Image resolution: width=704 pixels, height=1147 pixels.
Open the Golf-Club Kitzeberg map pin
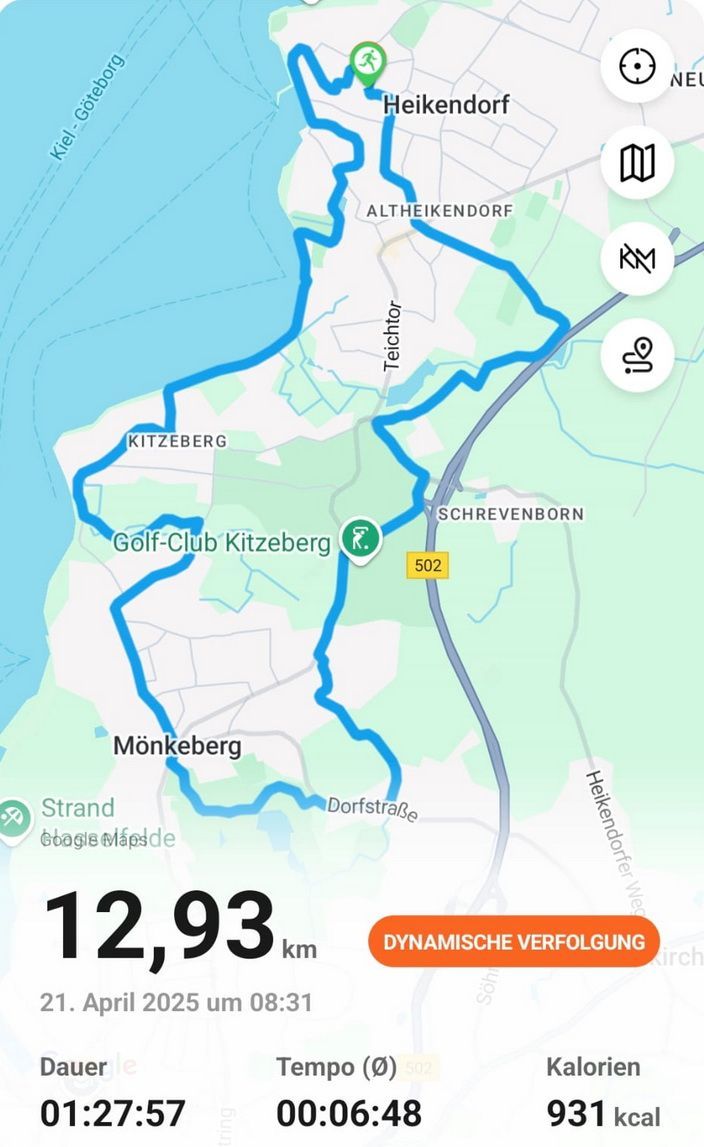pos(359,540)
